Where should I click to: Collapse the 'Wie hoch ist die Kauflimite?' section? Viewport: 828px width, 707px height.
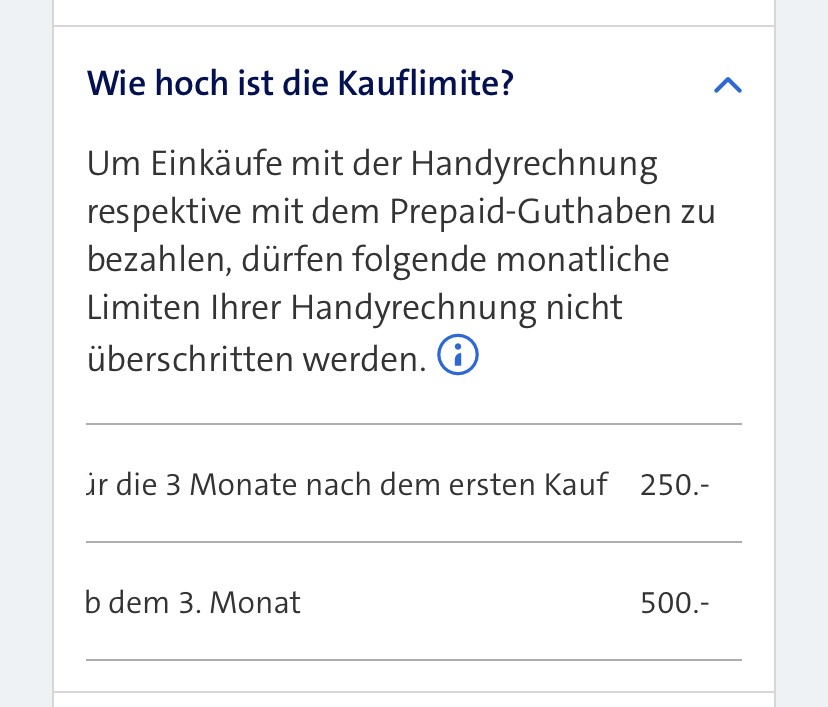coord(727,86)
